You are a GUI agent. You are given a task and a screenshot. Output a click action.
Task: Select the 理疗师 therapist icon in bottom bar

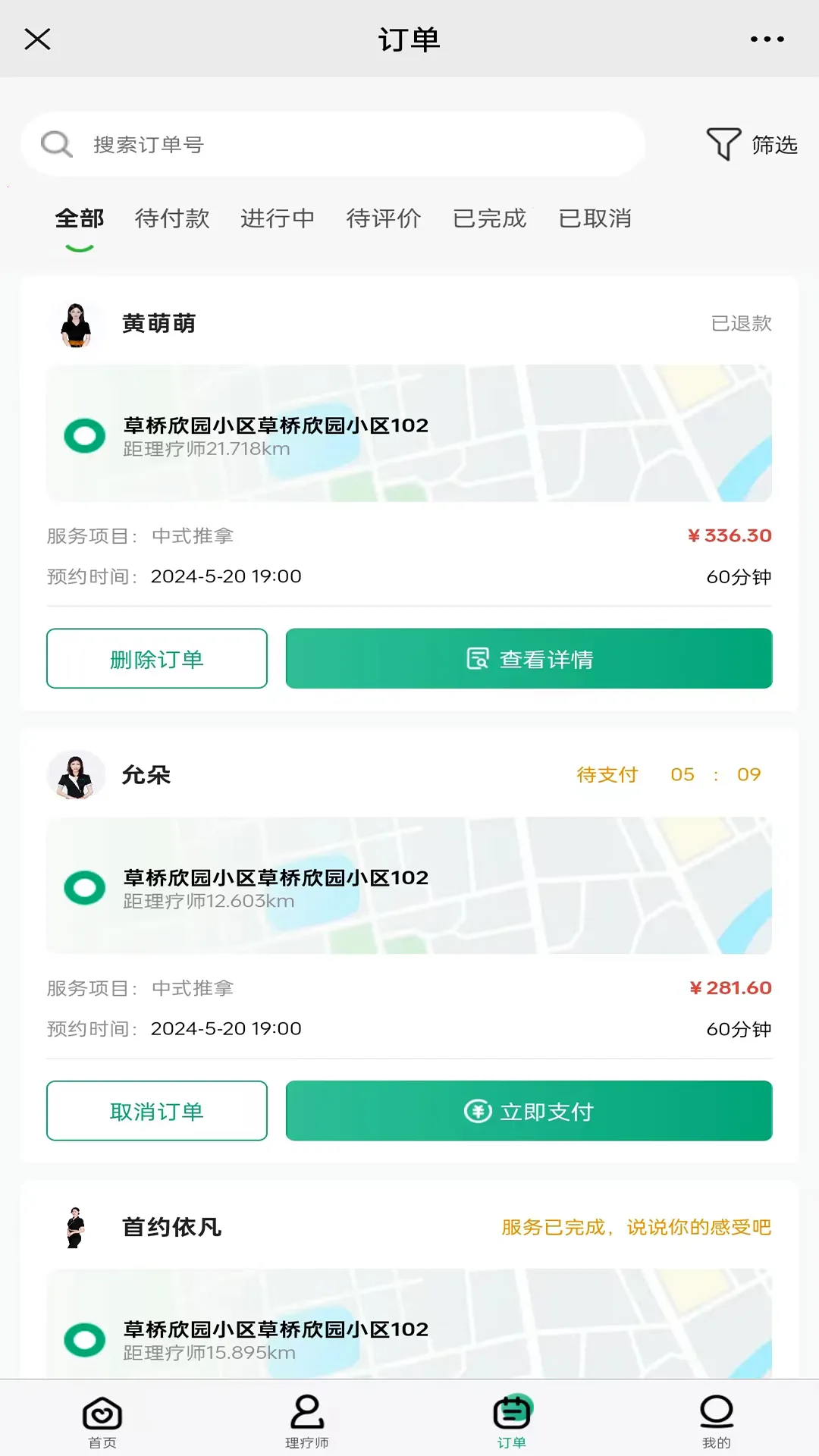pyautogui.click(x=307, y=1414)
